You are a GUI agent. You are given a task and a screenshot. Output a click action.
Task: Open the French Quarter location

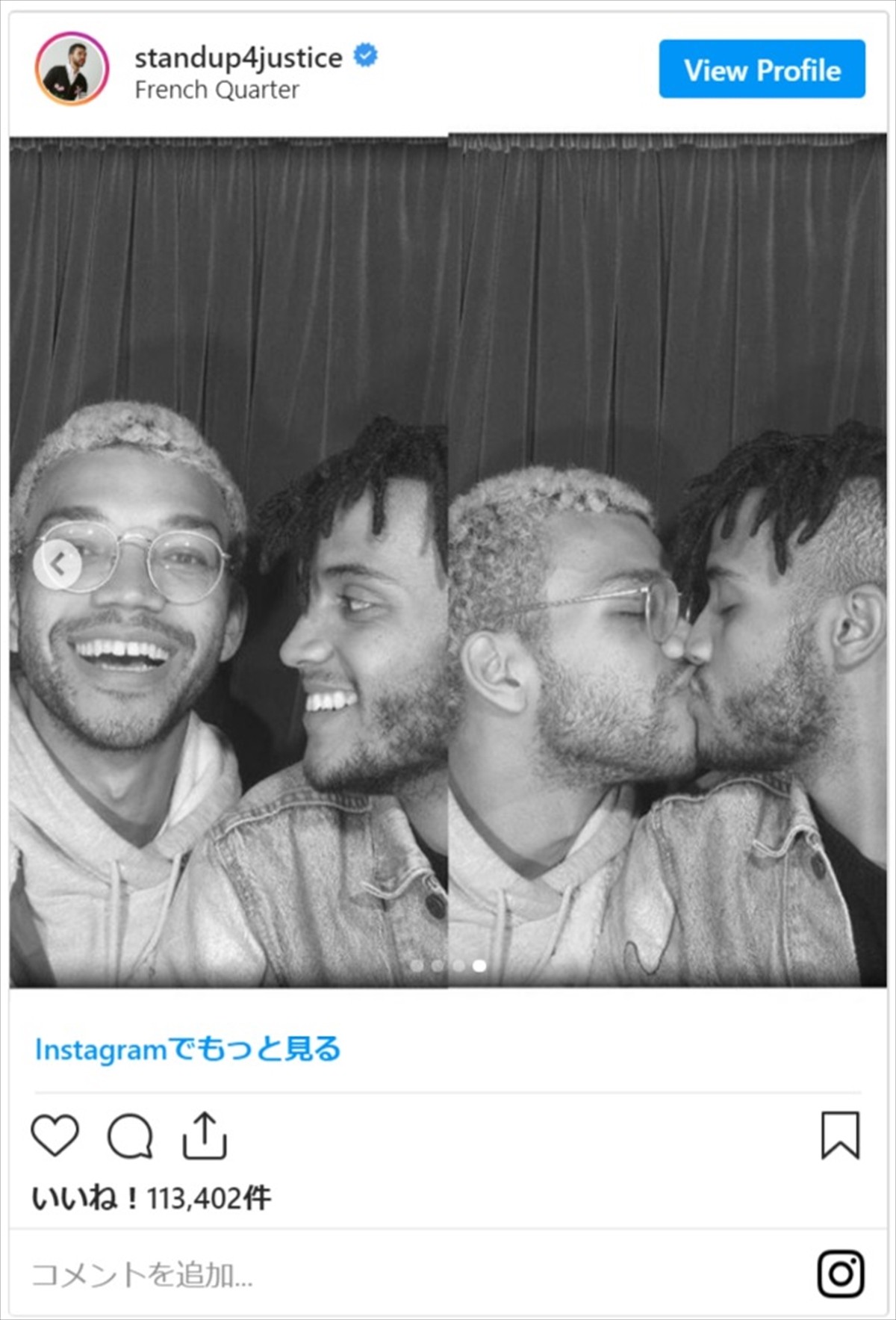tap(217, 90)
